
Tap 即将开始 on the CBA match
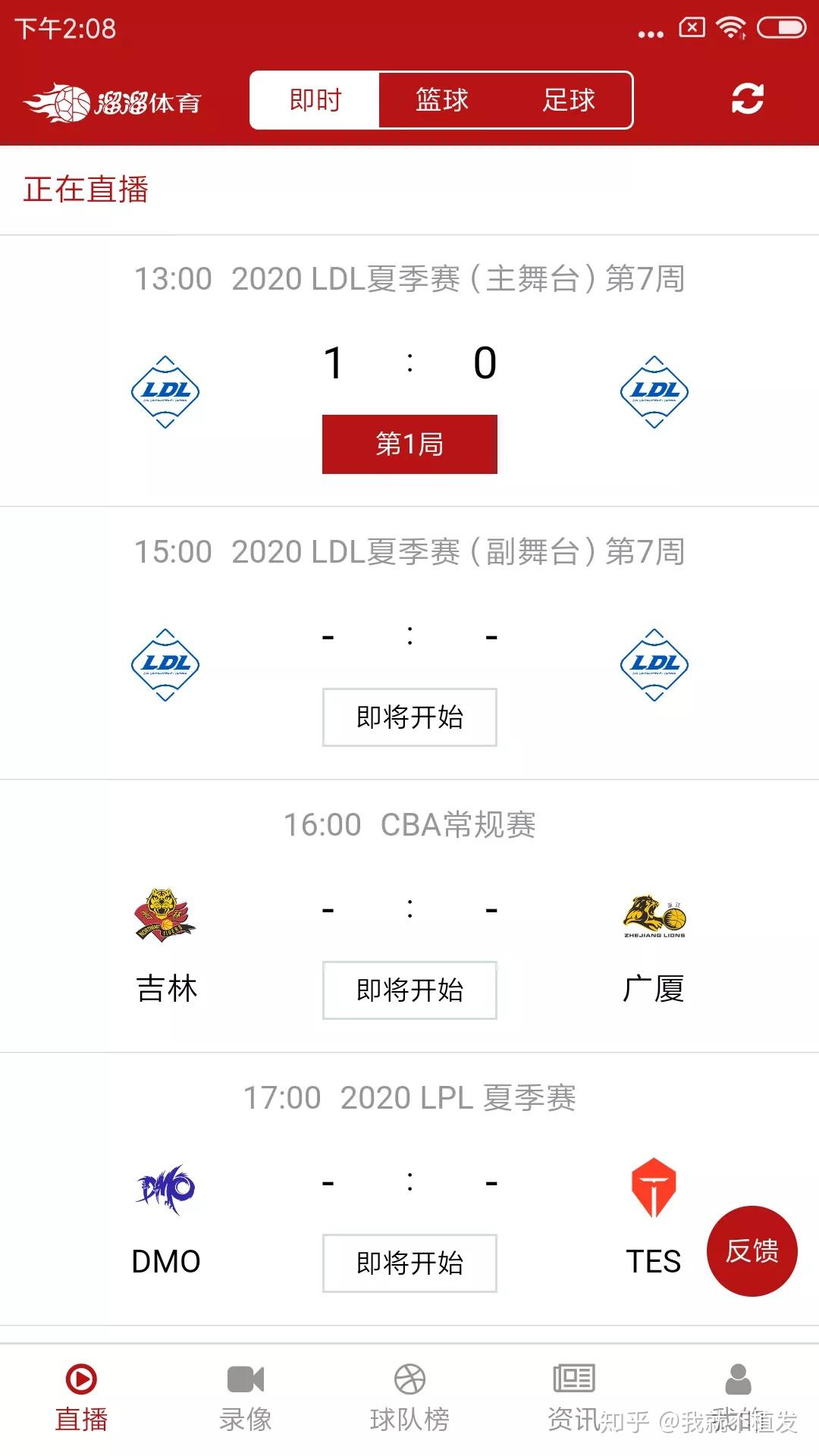(409, 990)
